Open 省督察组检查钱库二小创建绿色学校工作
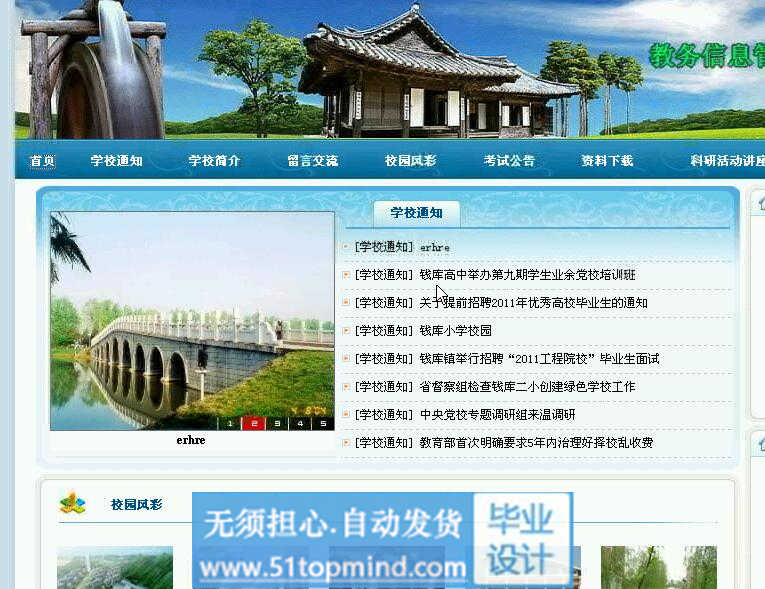Viewport: 765px width, 589px height. click(527, 387)
